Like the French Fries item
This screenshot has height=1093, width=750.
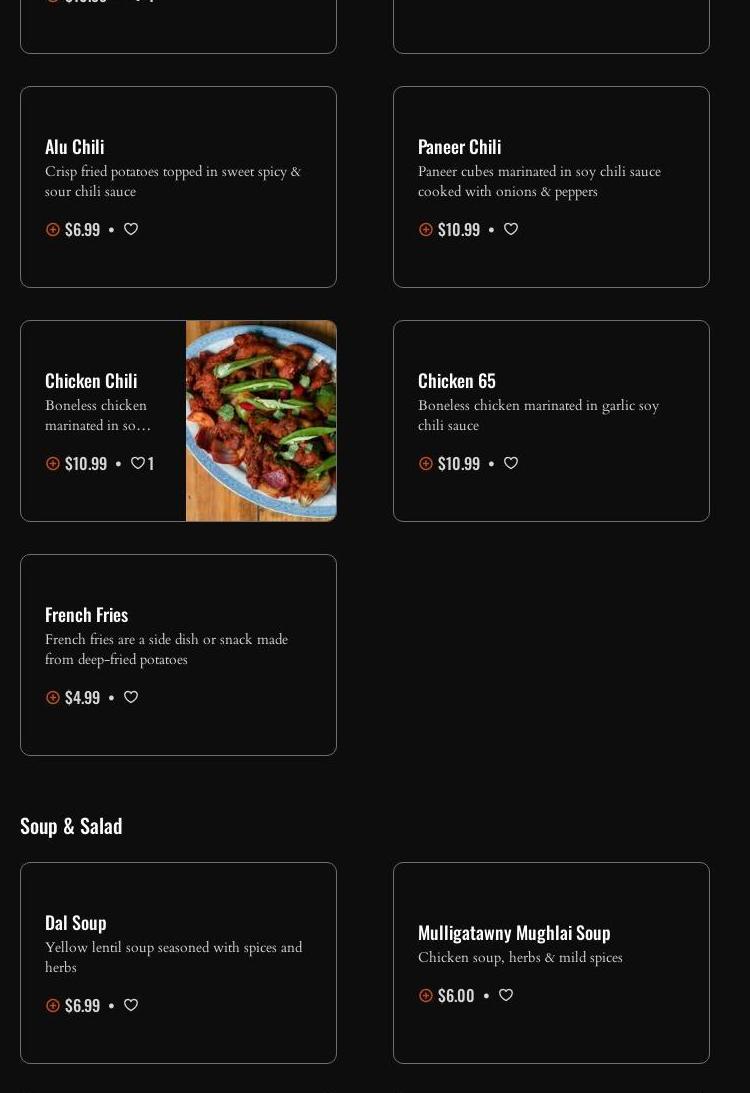pyautogui.click(x=131, y=697)
